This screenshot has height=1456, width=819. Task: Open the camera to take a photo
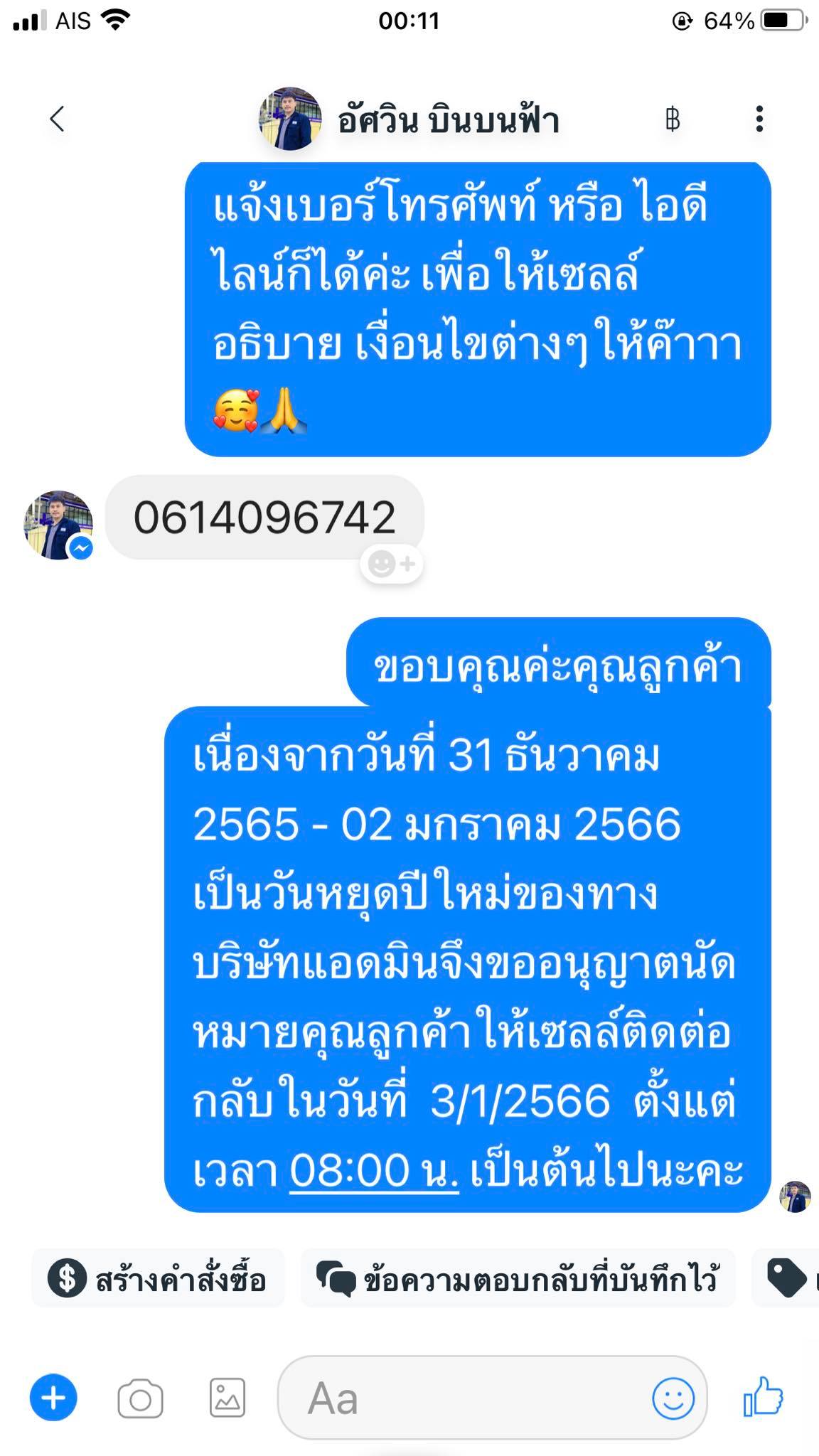point(140,1399)
